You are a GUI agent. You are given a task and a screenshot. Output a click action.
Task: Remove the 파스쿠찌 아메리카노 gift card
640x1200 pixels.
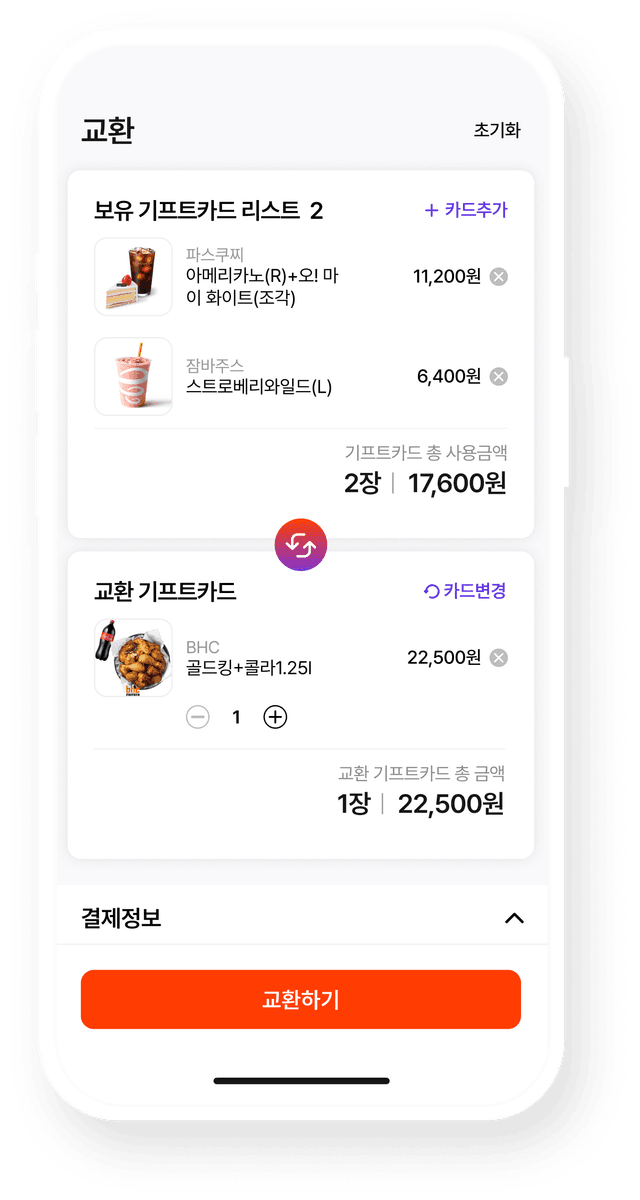(499, 277)
